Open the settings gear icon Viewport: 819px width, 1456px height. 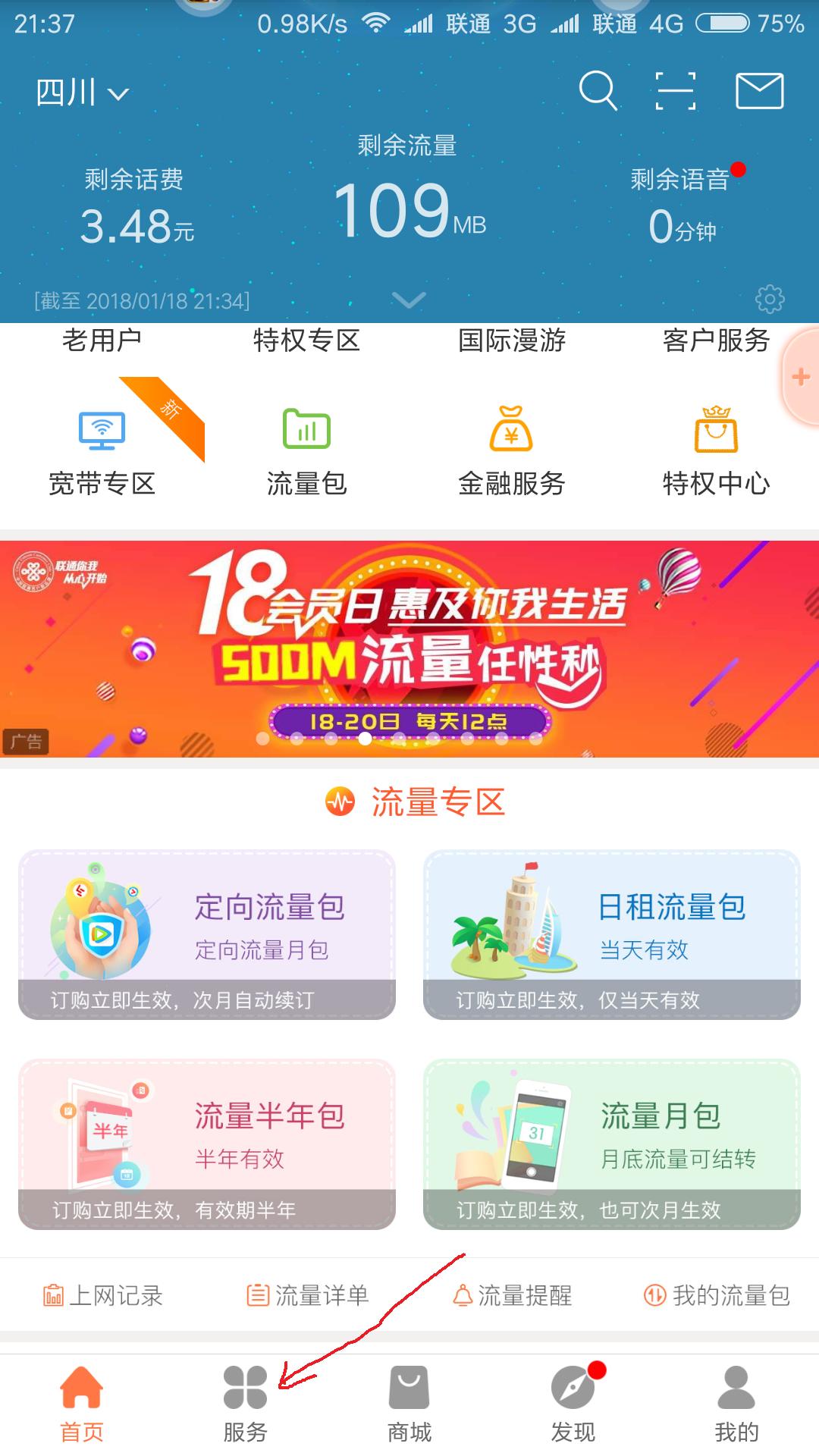click(x=771, y=299)
